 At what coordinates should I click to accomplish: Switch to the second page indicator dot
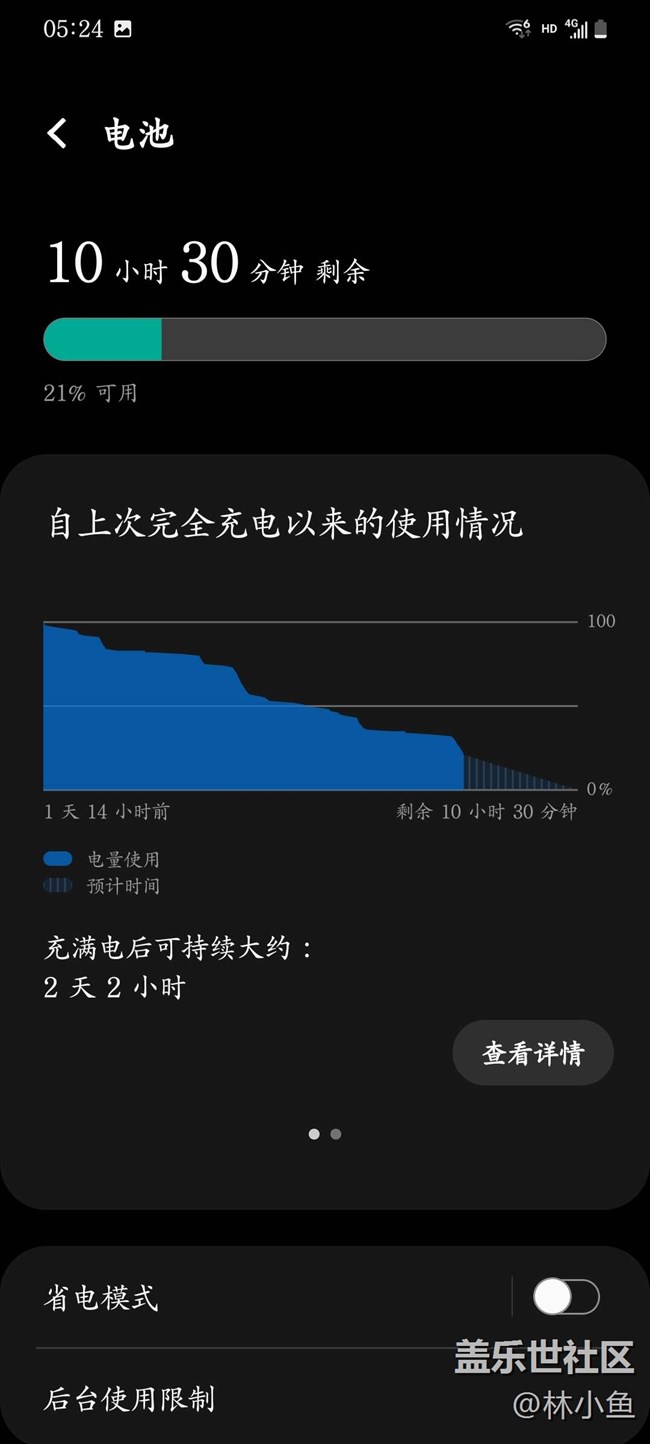336,1134
